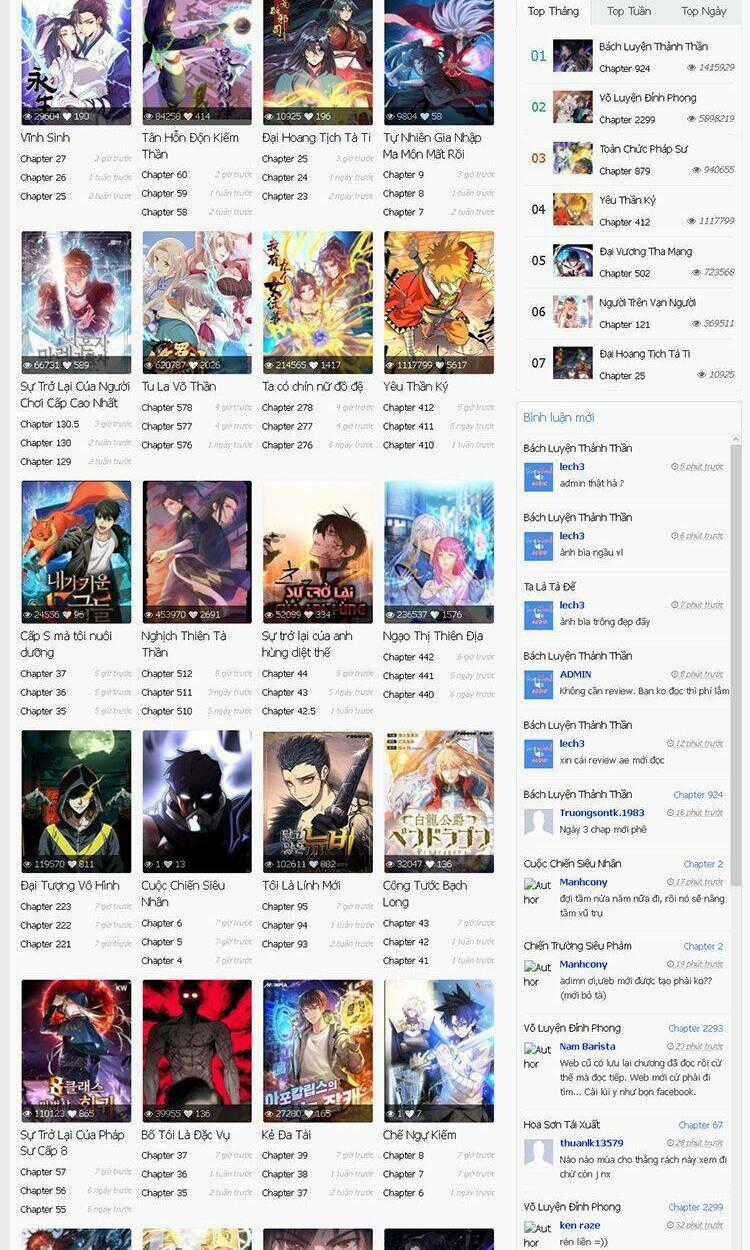This screenshot has width=750, height=1250.
Task: Open Chapter 8 of Chế Ngự Kiếm
Action: click(x=403, y=1156)
